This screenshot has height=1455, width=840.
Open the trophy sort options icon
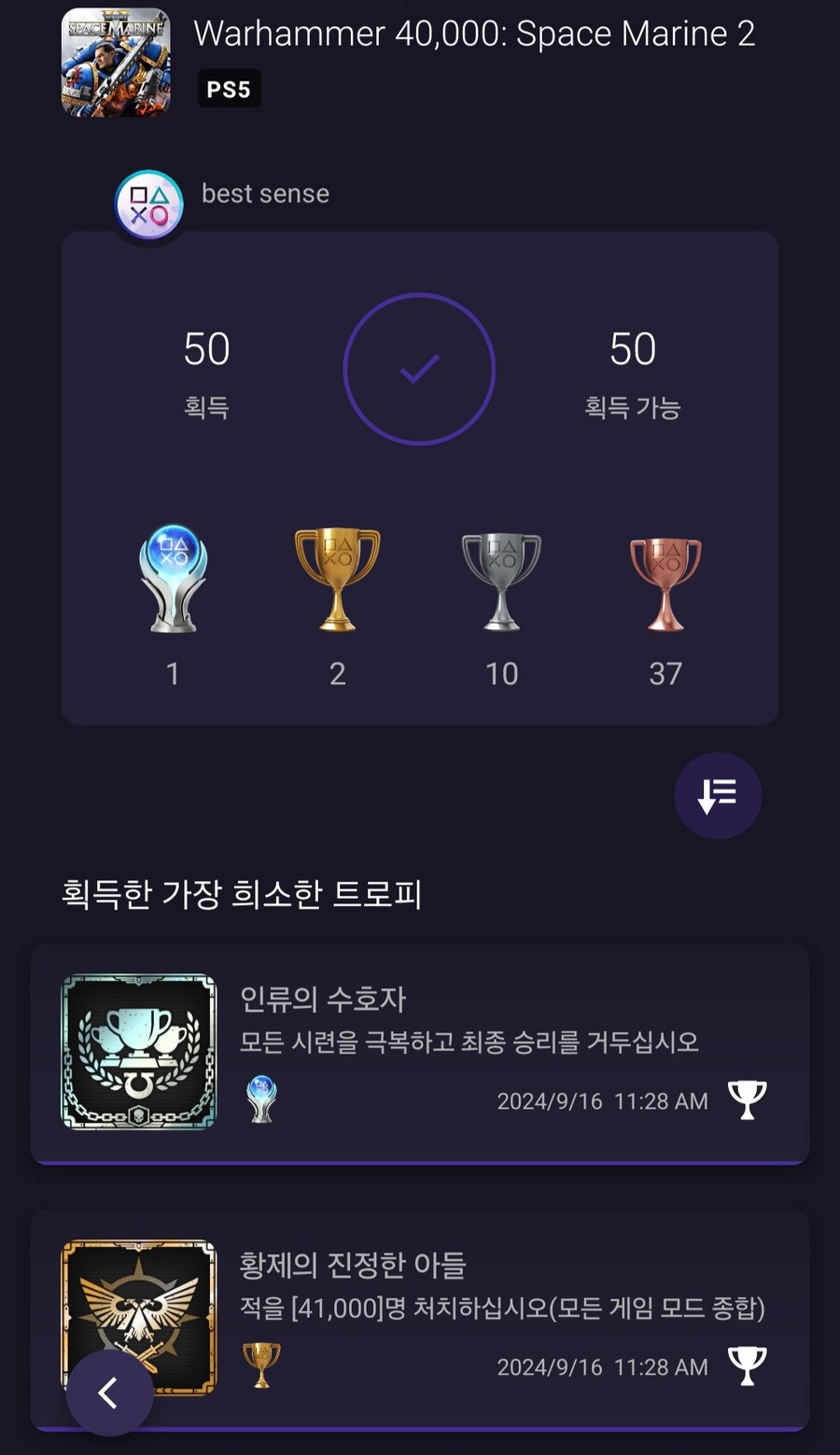[x=717, y=795]
